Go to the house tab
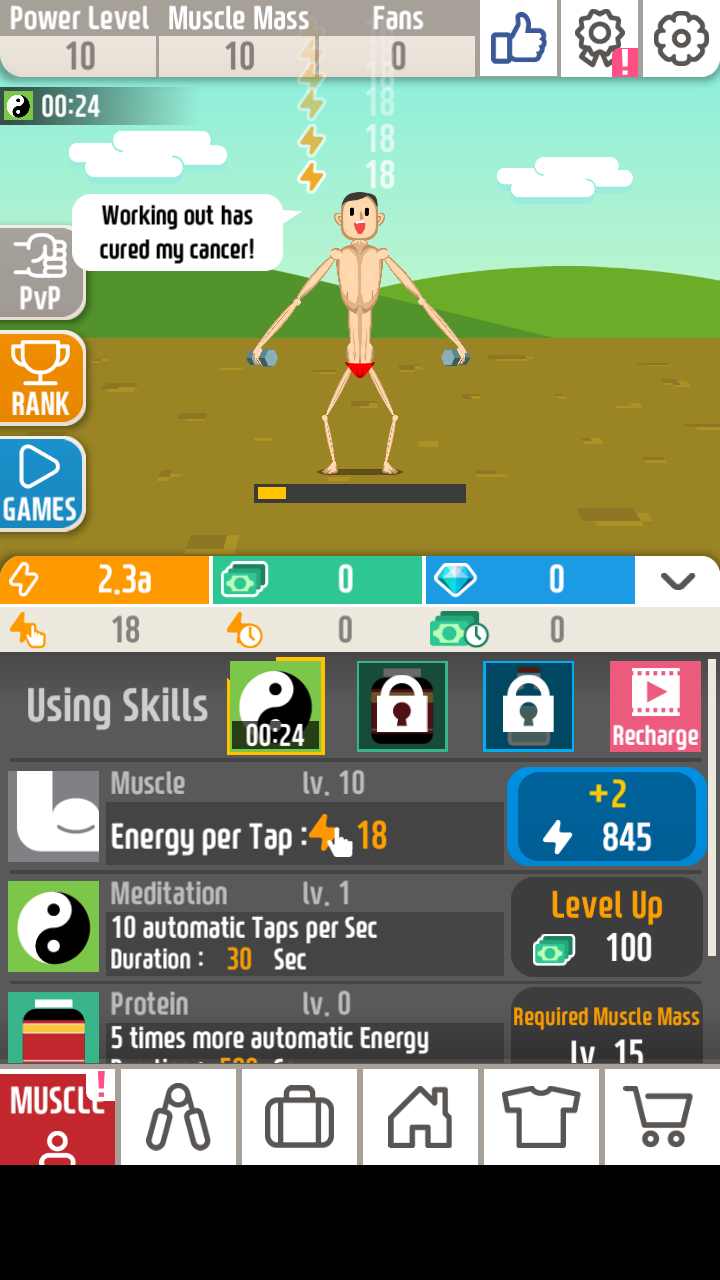The width and height of the screenshot is (720, 1280). 420,1116
